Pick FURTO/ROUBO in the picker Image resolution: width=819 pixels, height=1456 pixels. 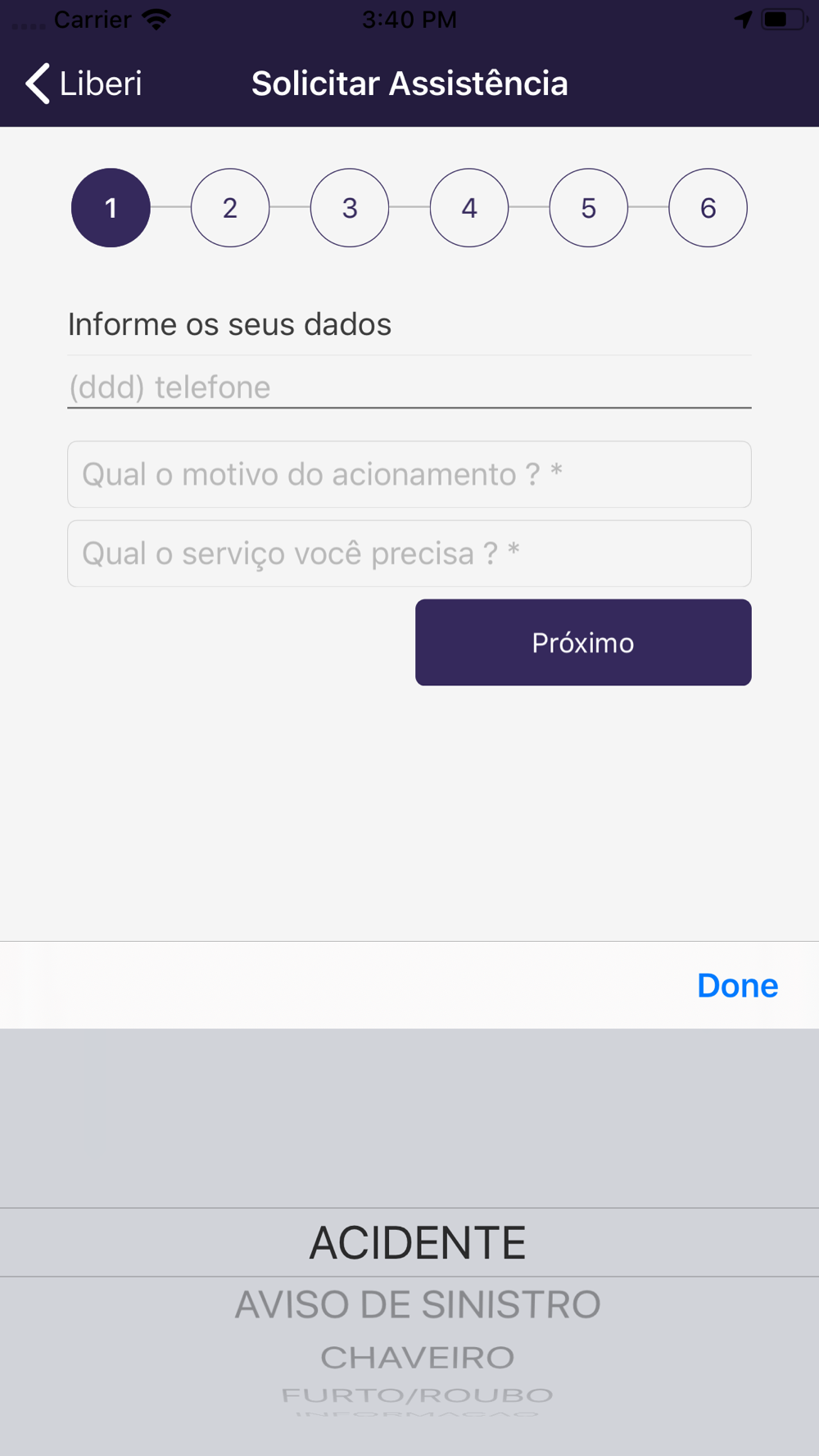click(x=417, y=1395)
